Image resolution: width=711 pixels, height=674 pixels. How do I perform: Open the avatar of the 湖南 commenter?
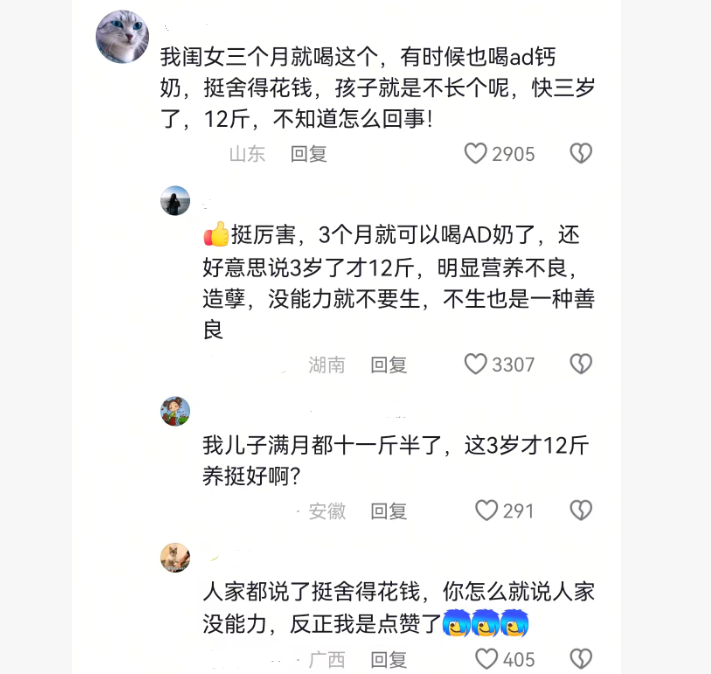pos(175,201)
